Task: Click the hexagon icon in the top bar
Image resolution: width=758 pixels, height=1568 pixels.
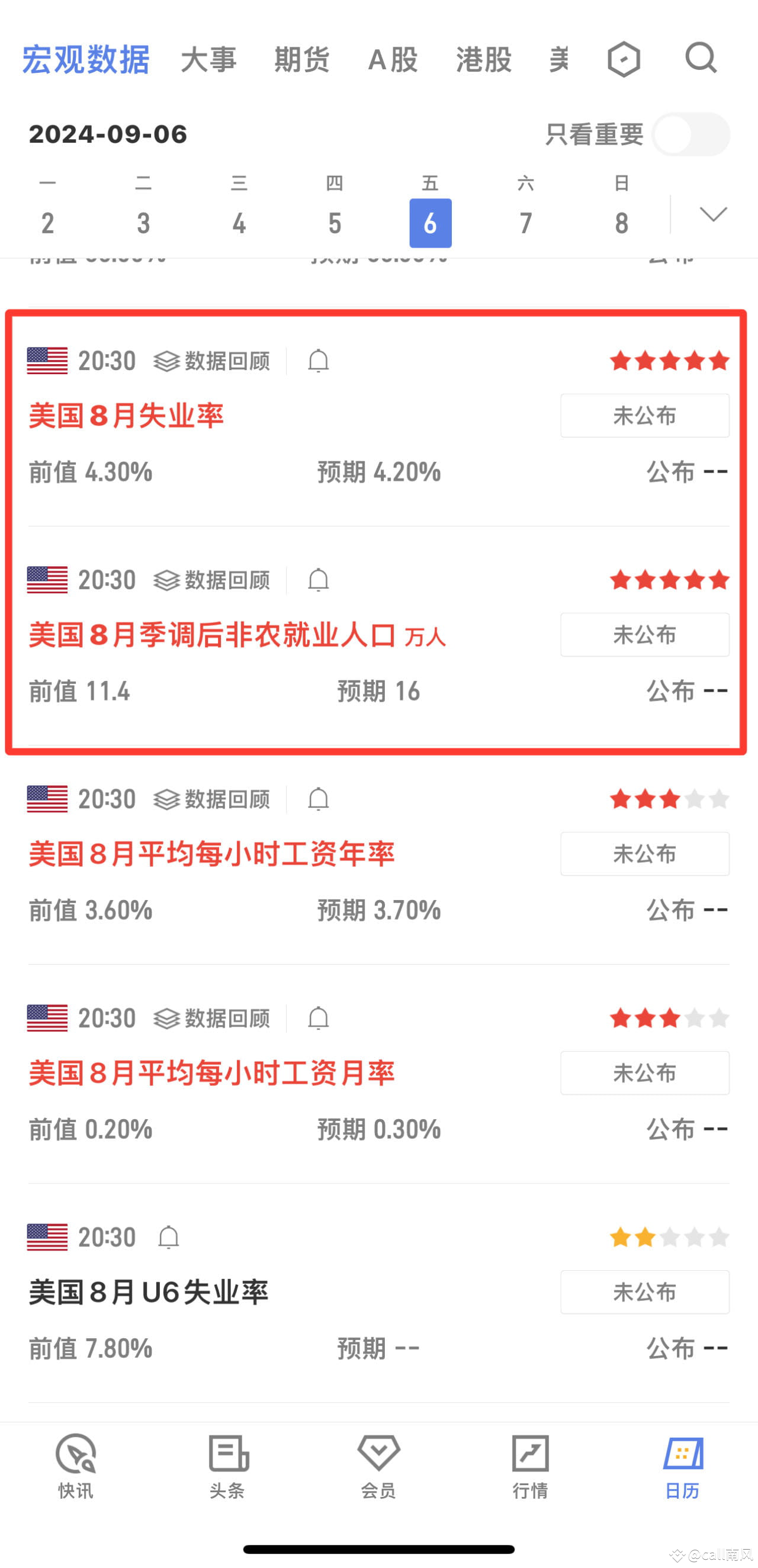Action: tap(624, 59)
